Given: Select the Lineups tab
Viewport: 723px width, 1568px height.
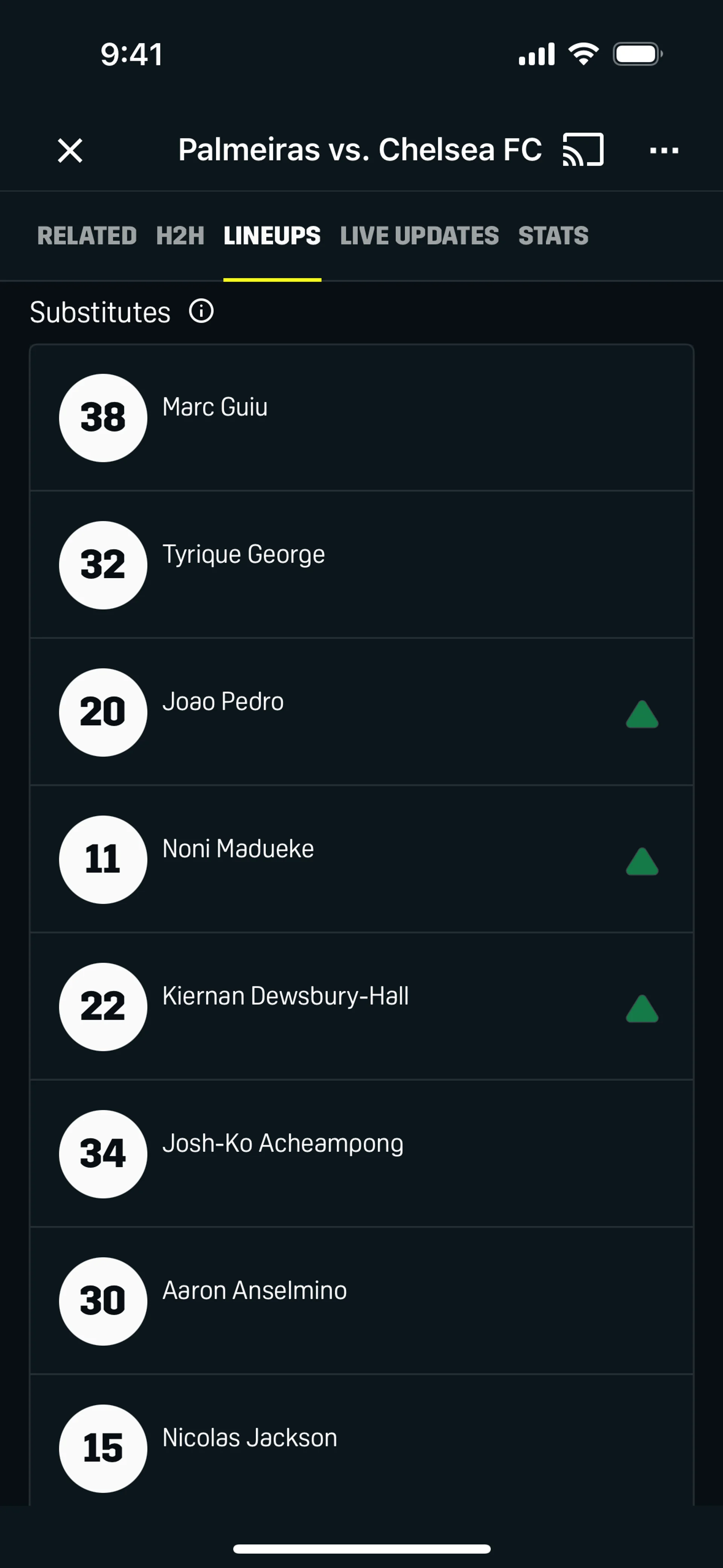Looking at the screenshot, I should point(272,235).
